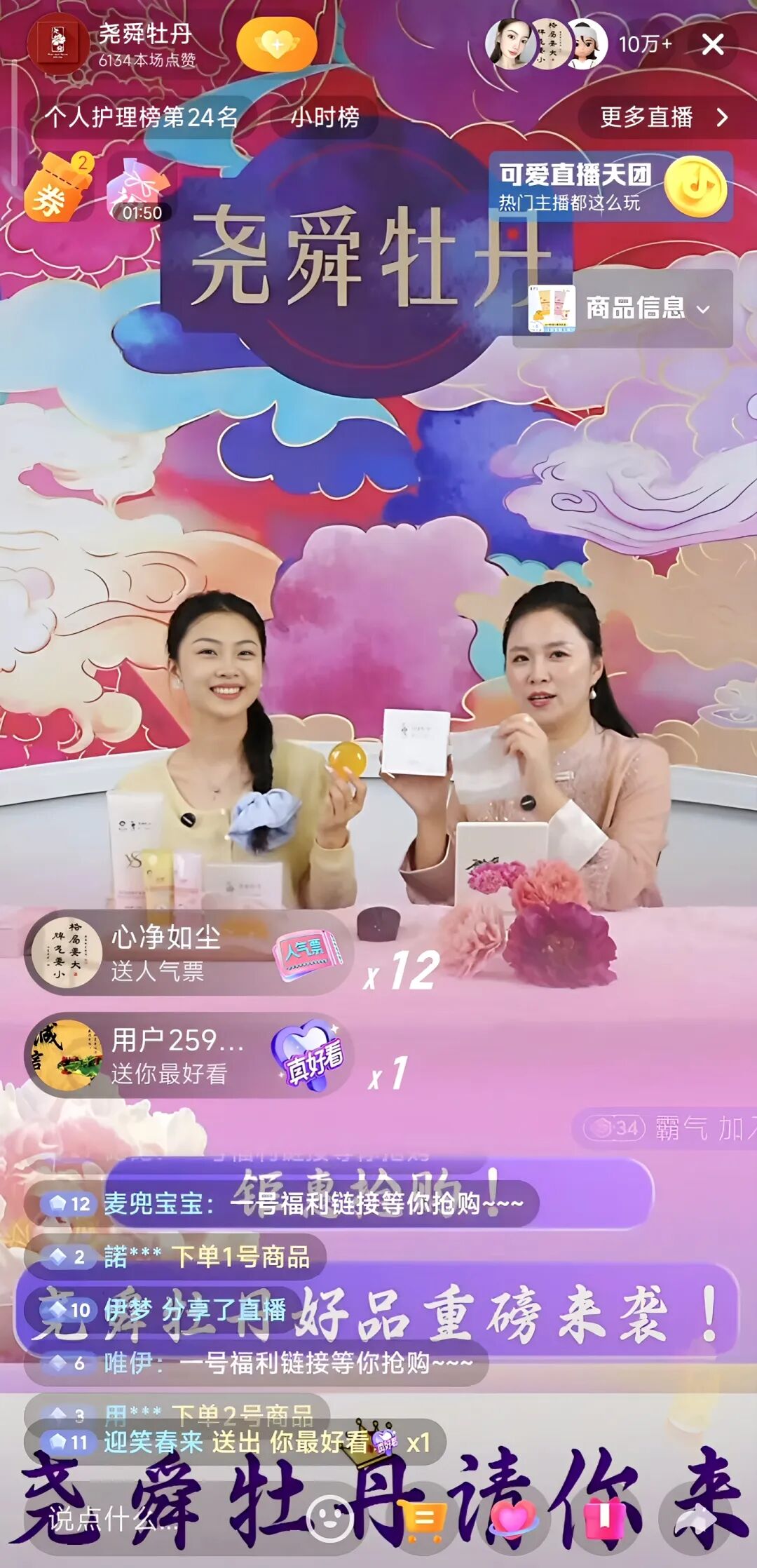Expand the 商品信息 dropdown
The width and height of the screenshot is (757, 1568).
pos(624,308)
